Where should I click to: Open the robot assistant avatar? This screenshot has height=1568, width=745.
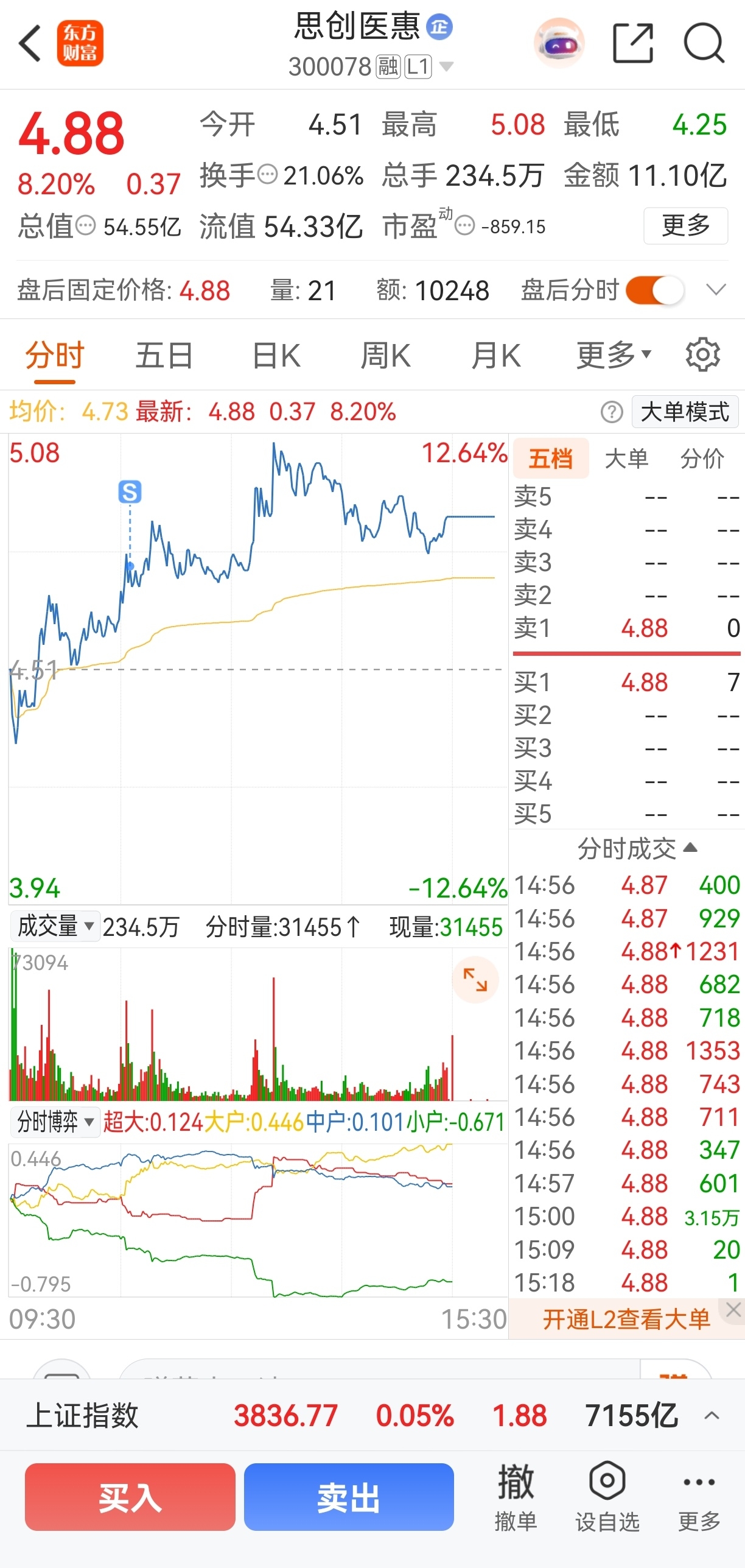(559, 43)
